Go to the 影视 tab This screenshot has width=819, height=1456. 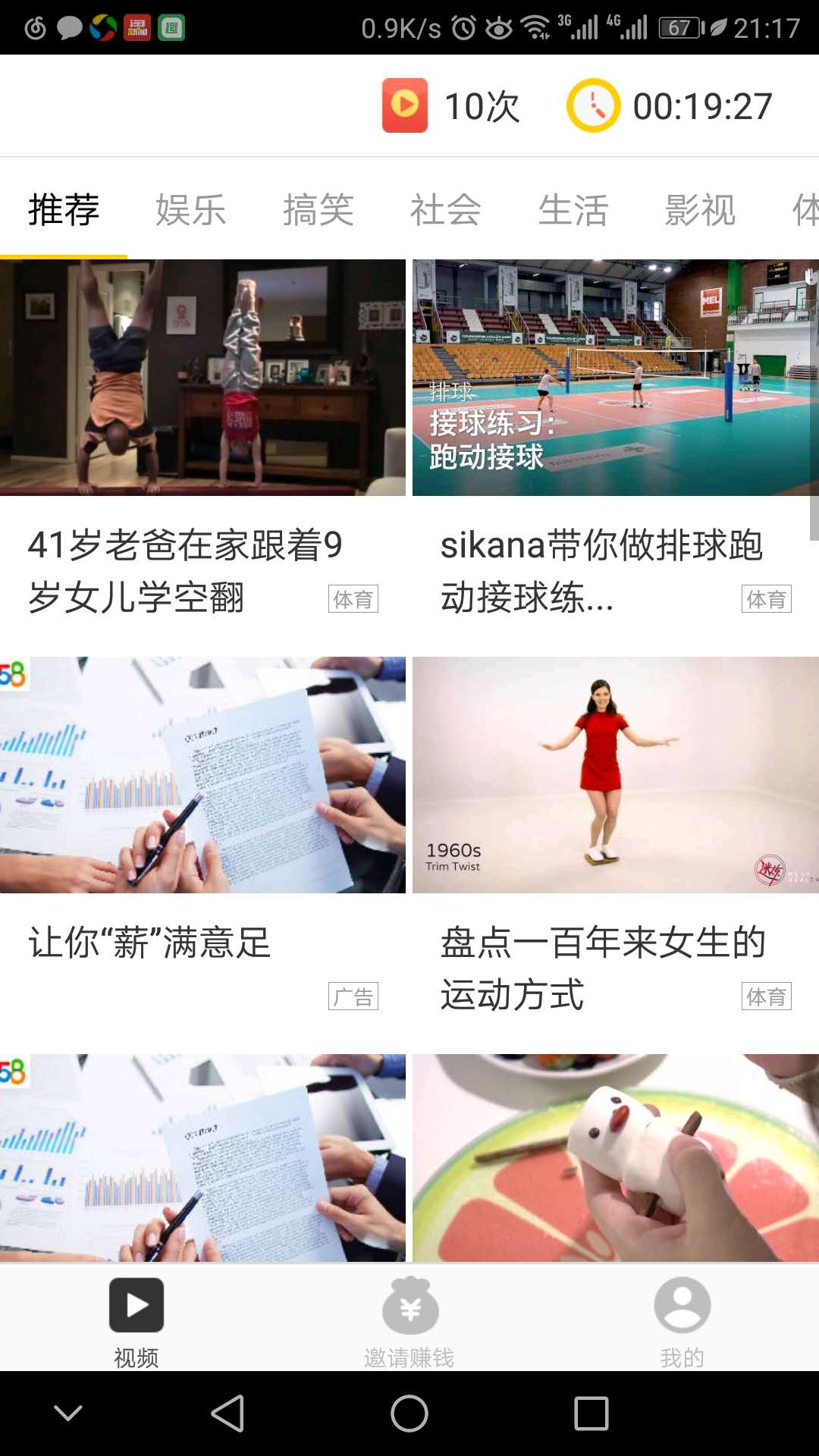click(700, 210)
